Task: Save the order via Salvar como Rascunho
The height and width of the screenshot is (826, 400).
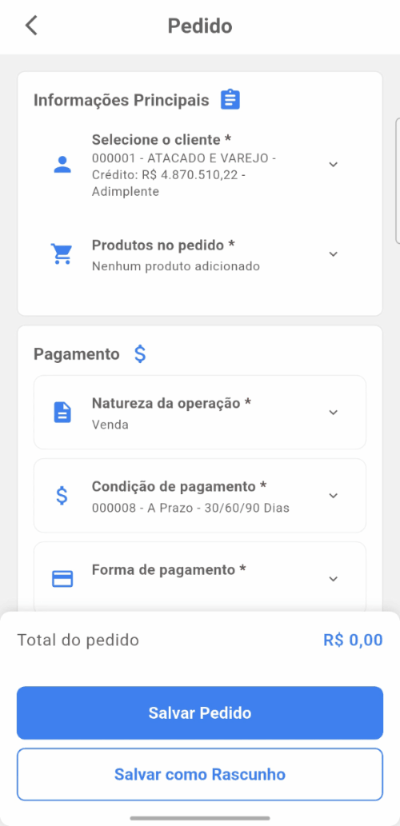Action: coord(200,774)
